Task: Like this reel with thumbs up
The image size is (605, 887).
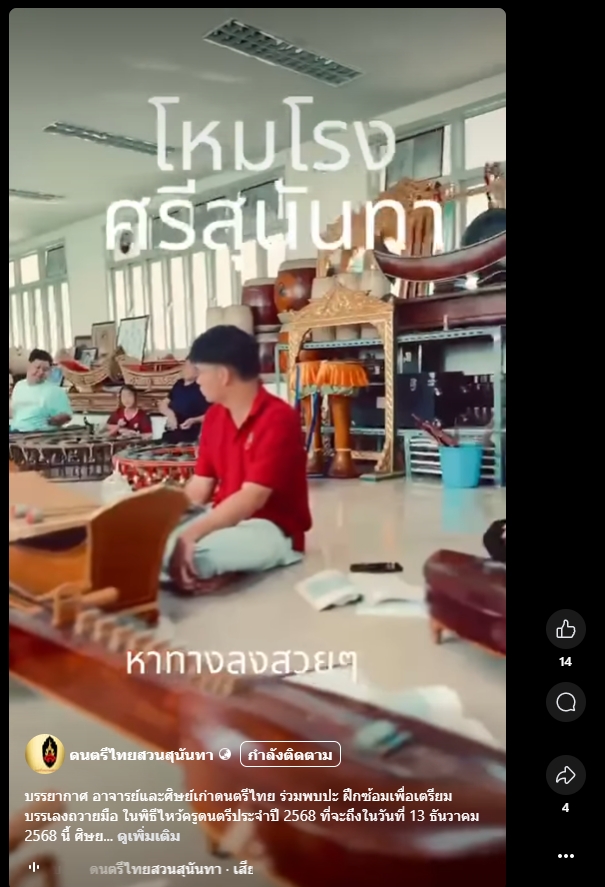Action: click(x=566, y=629)
